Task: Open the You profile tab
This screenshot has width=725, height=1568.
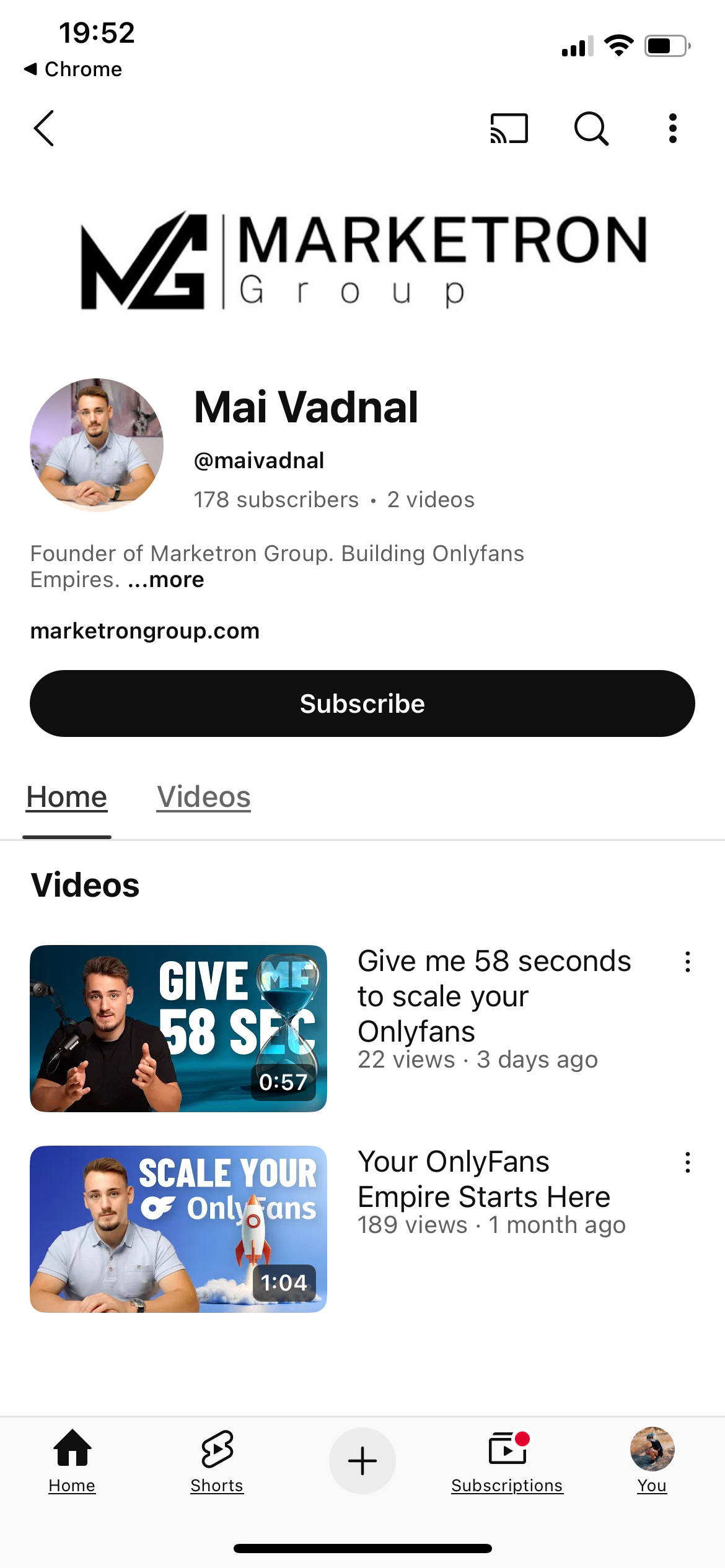Action: [652, 1460]
